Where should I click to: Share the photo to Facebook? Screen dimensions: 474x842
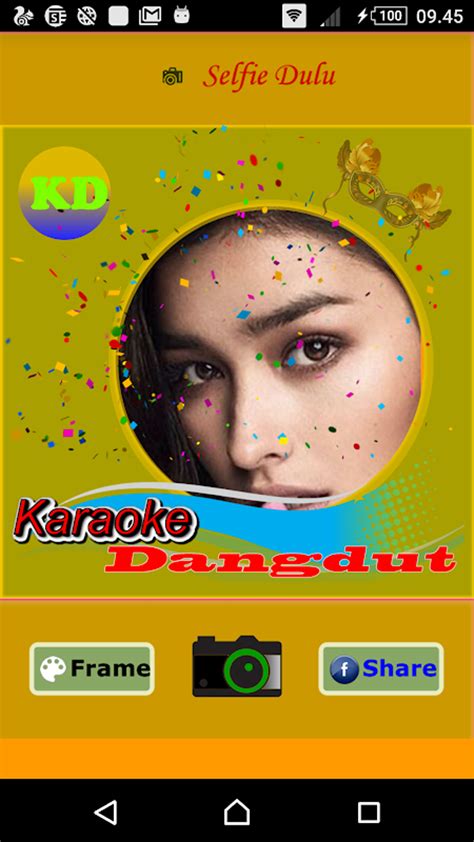pos(381,669)
